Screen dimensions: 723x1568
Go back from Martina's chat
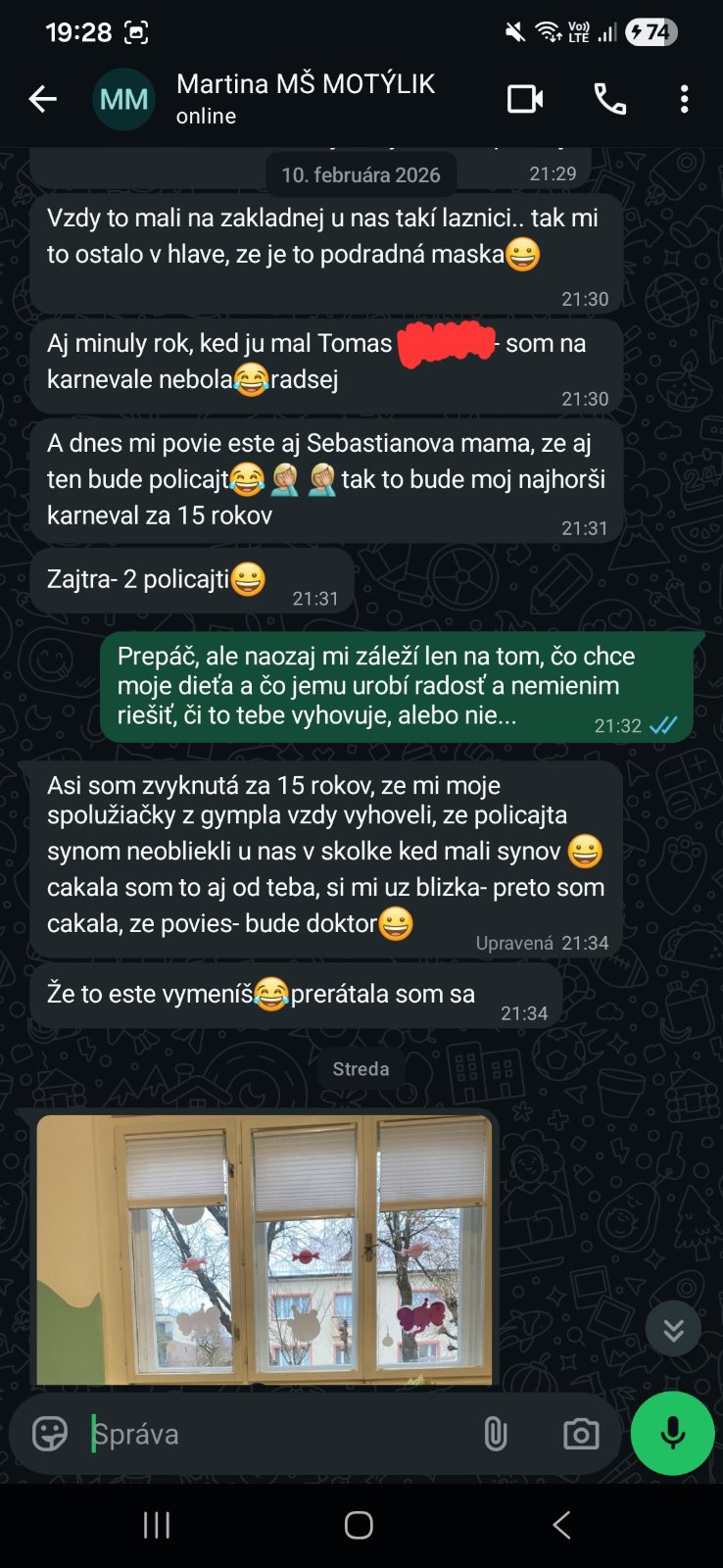click(42, 99)
